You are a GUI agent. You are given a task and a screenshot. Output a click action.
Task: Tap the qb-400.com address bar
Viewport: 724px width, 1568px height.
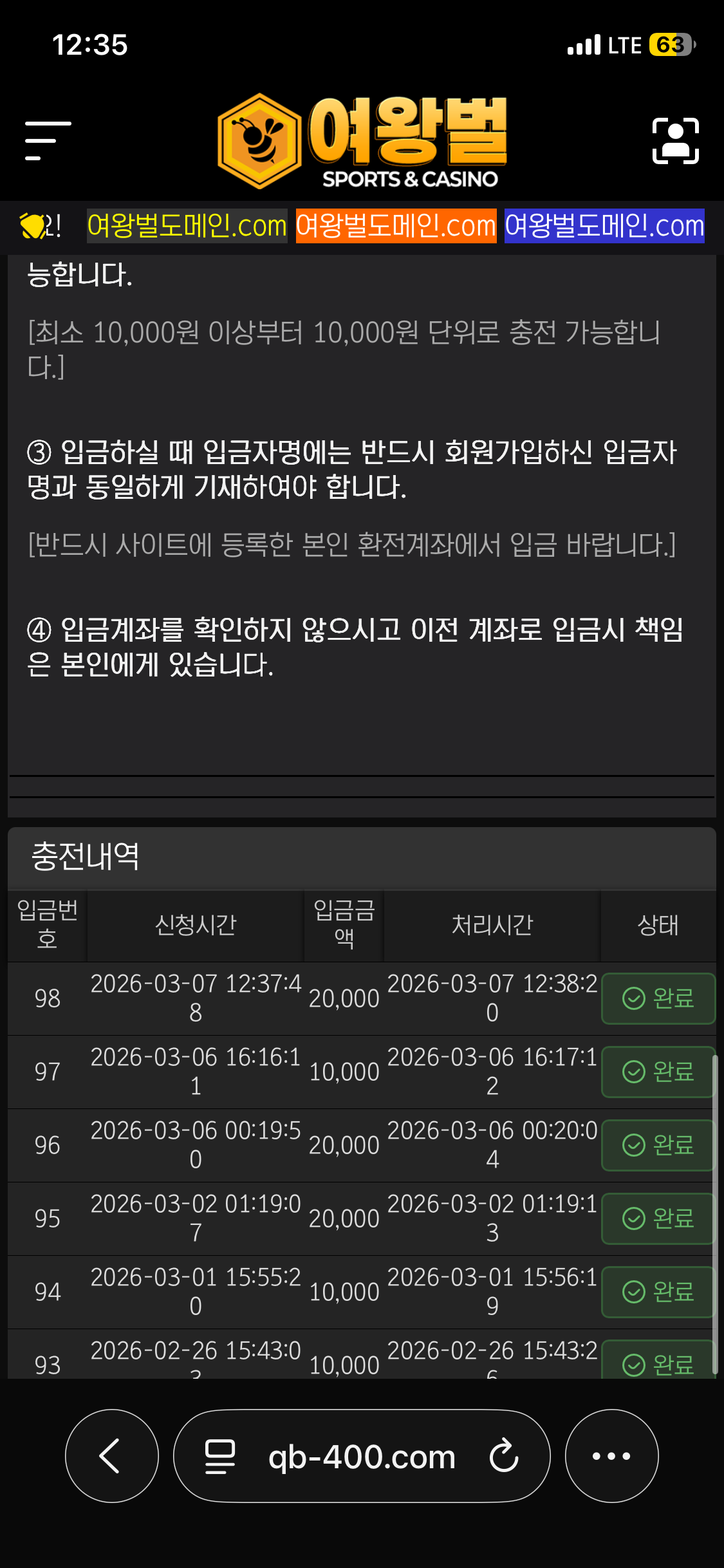point(362,1457)
